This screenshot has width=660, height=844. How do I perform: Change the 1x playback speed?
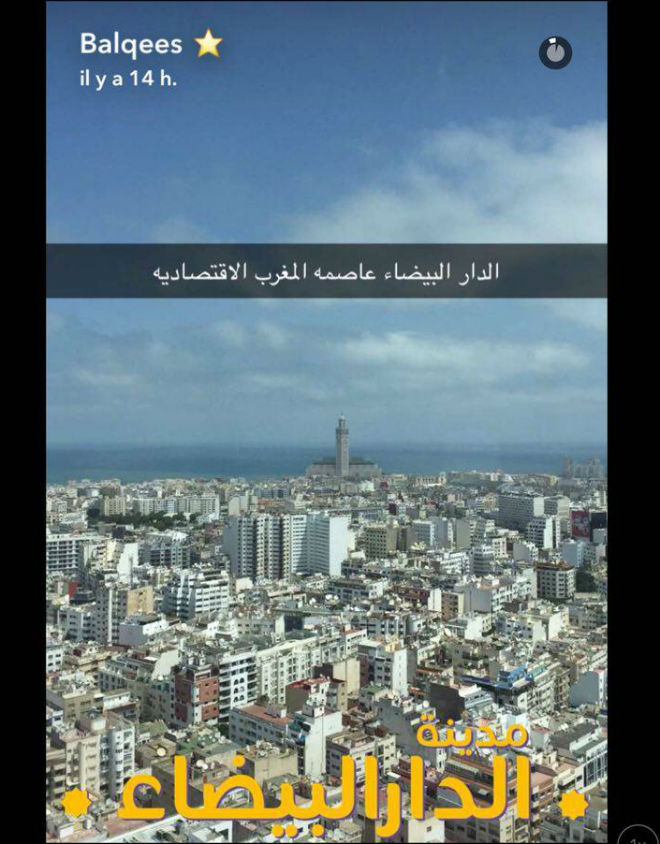click(639, 836)
